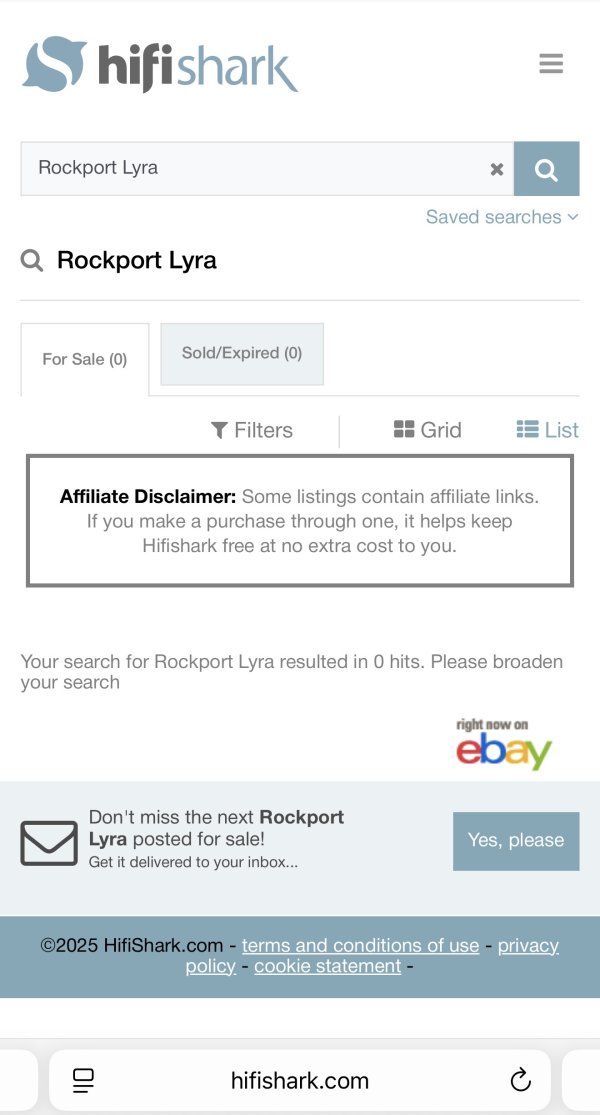600x1115 pixels.
Task: Run the search with the magnifier button
Action: pos(546,169)
